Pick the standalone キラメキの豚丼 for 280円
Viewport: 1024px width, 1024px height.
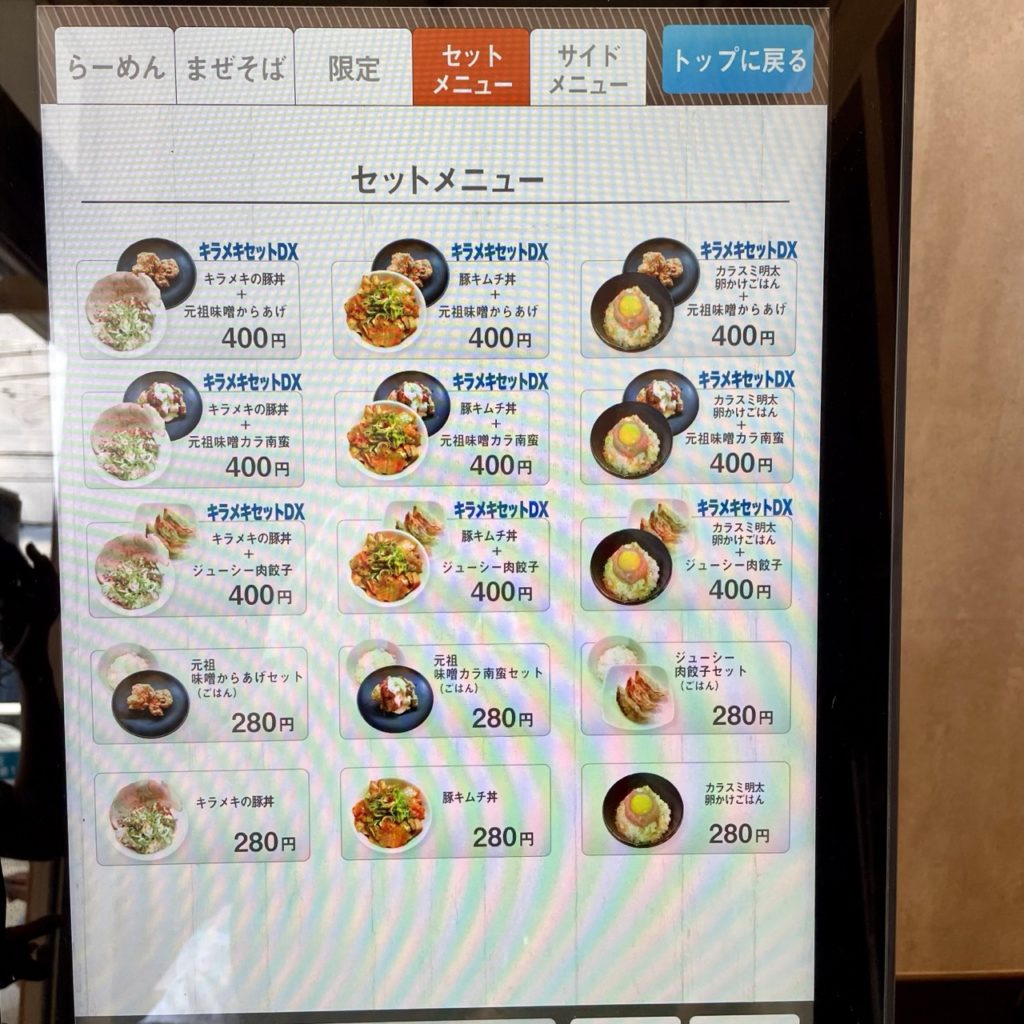[x=203, y=817]
